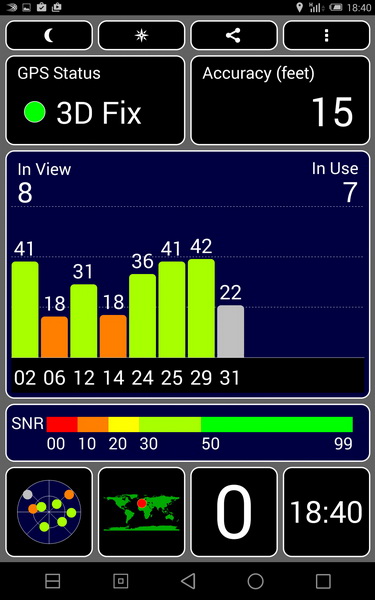375x600 pixels.
Task: Enable night mode with the moon button
Action: pyautogui.click(x=49, y=36)
